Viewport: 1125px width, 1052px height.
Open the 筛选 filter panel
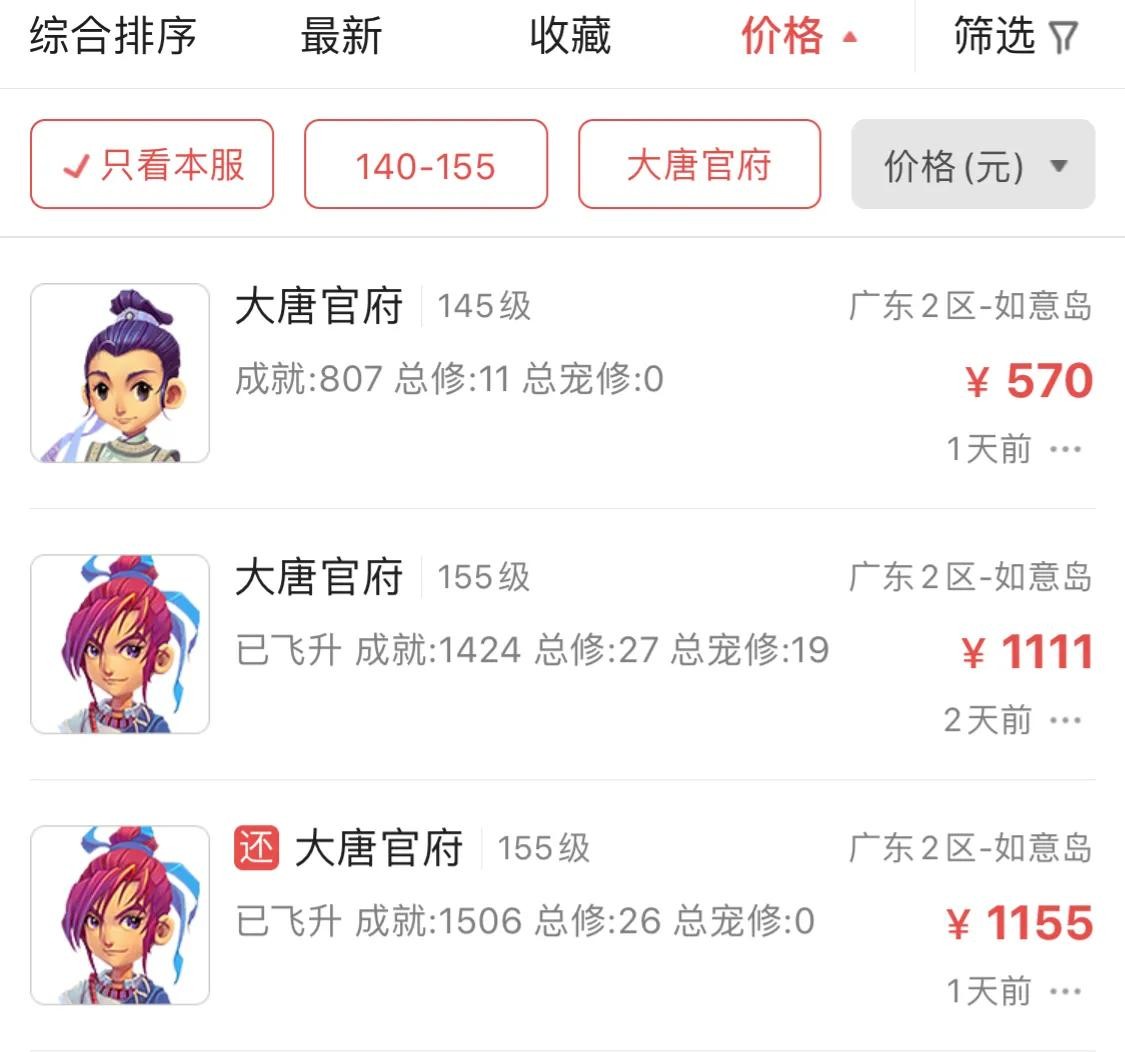[x=1015, y=37]
